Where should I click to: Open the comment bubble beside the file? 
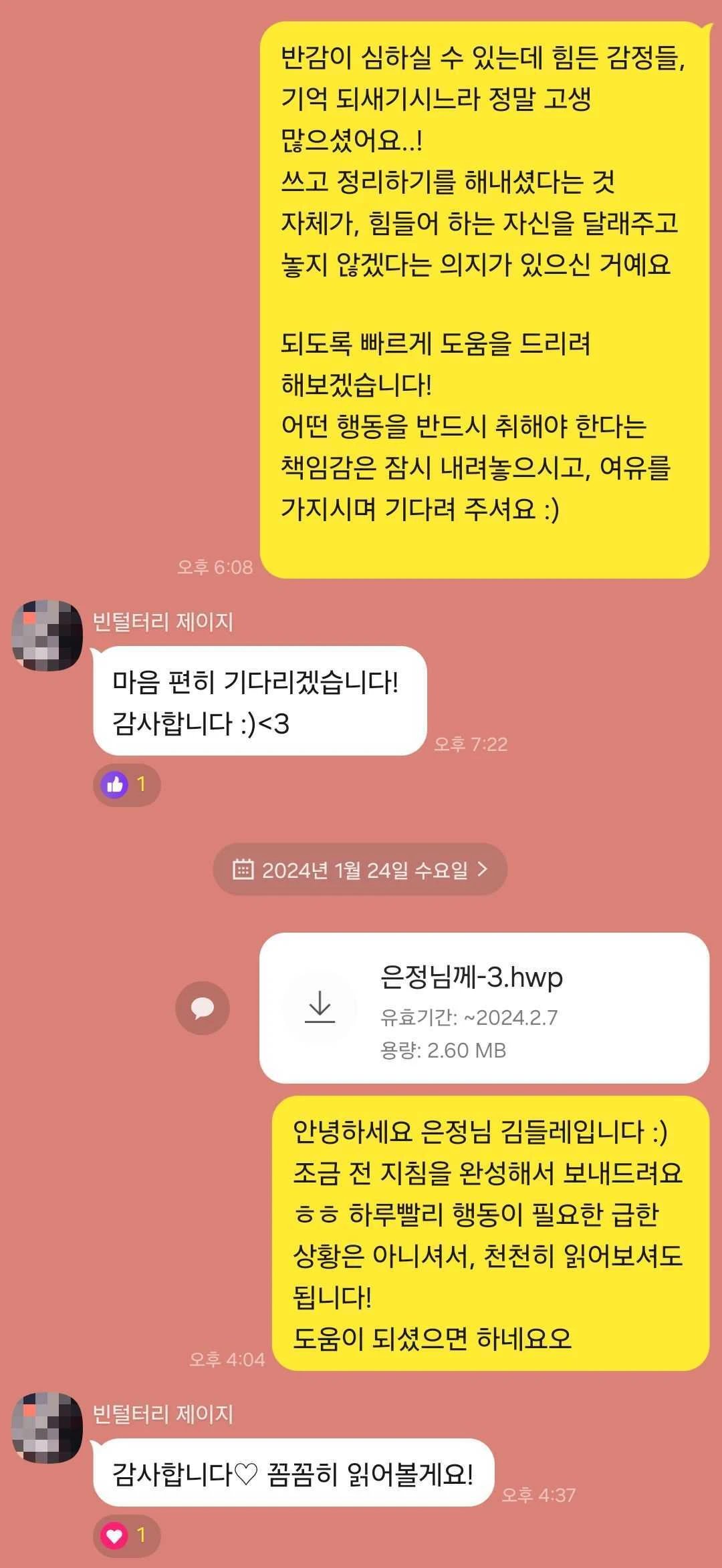click(x=203, y=1007)
